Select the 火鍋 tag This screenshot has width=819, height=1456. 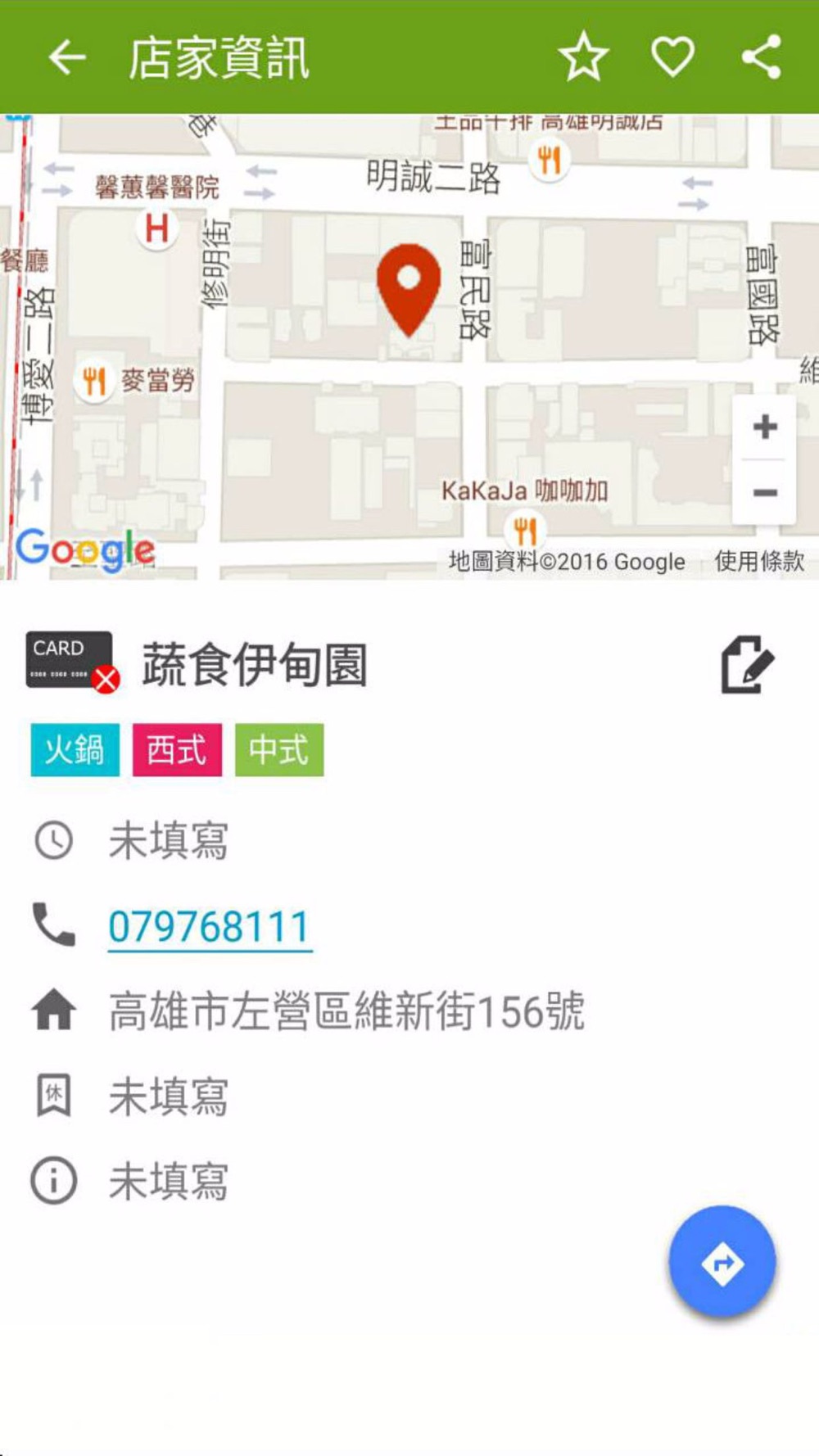75,749
